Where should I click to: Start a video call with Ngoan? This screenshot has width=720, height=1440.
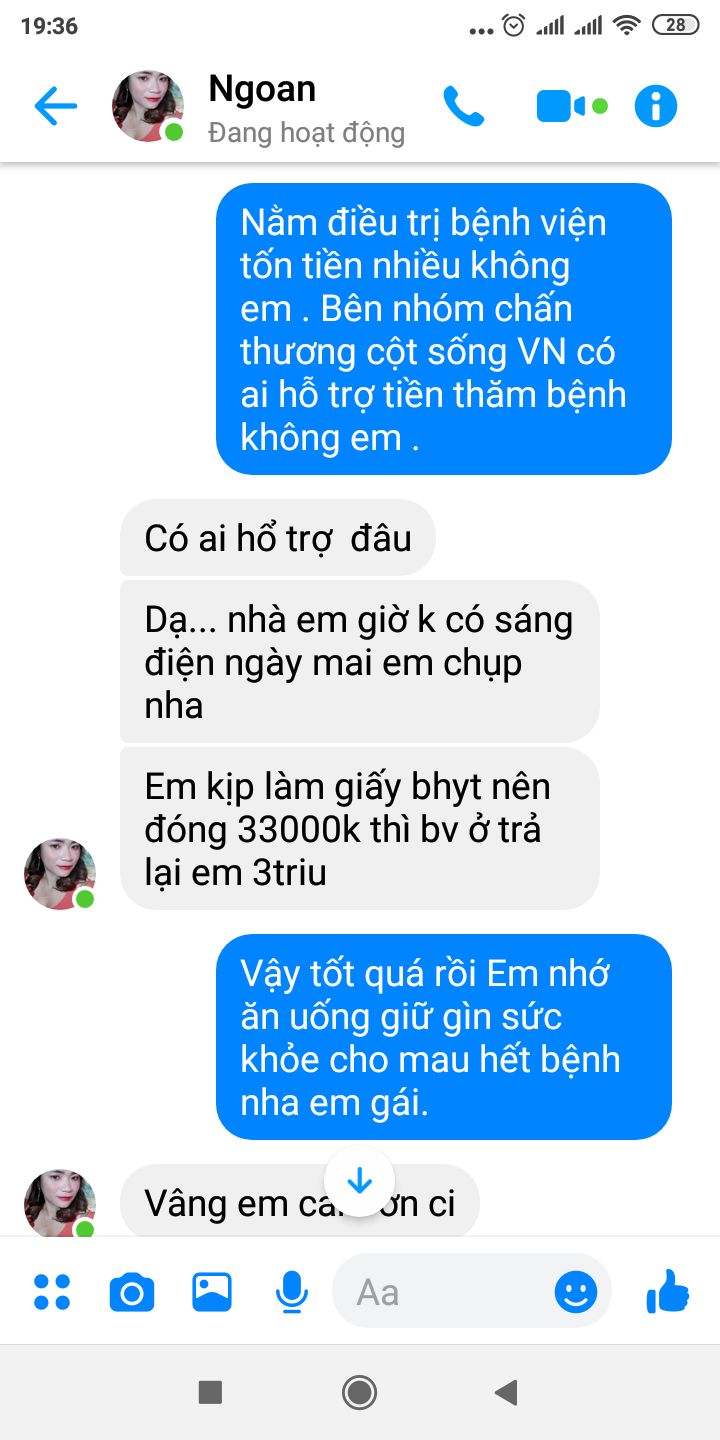click(570, 106)
